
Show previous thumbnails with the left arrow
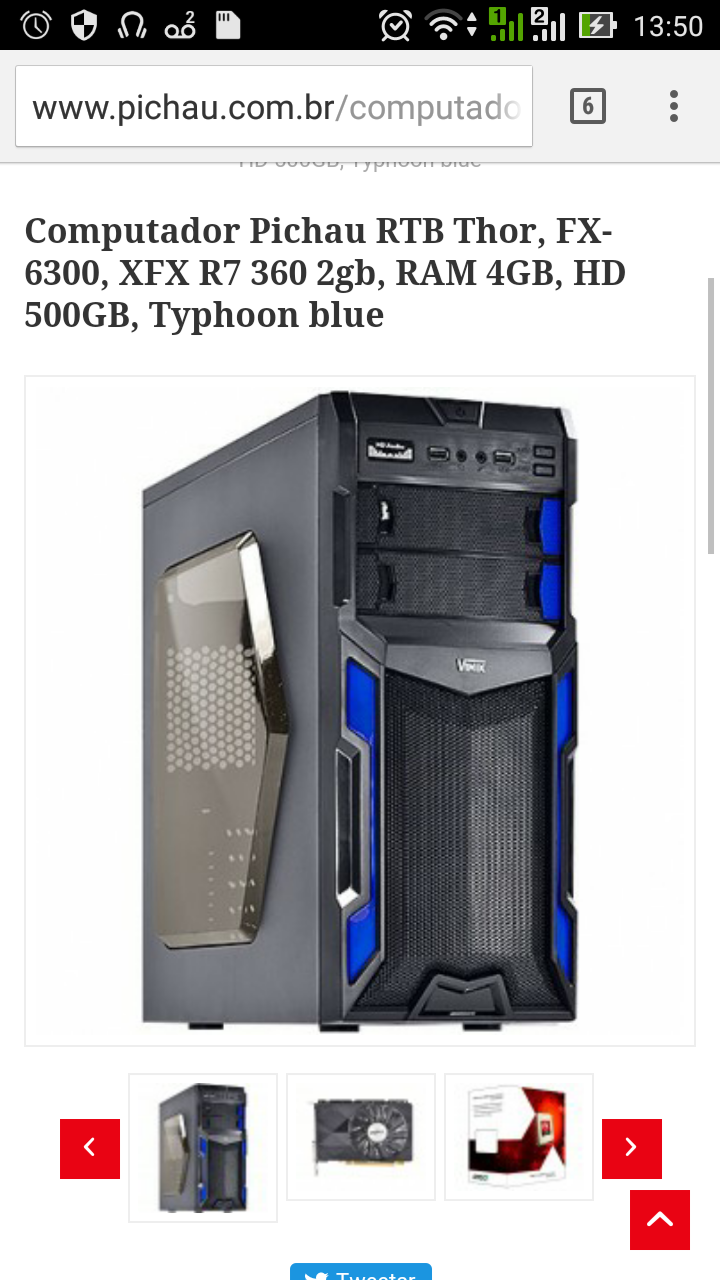coord(90,1149)
